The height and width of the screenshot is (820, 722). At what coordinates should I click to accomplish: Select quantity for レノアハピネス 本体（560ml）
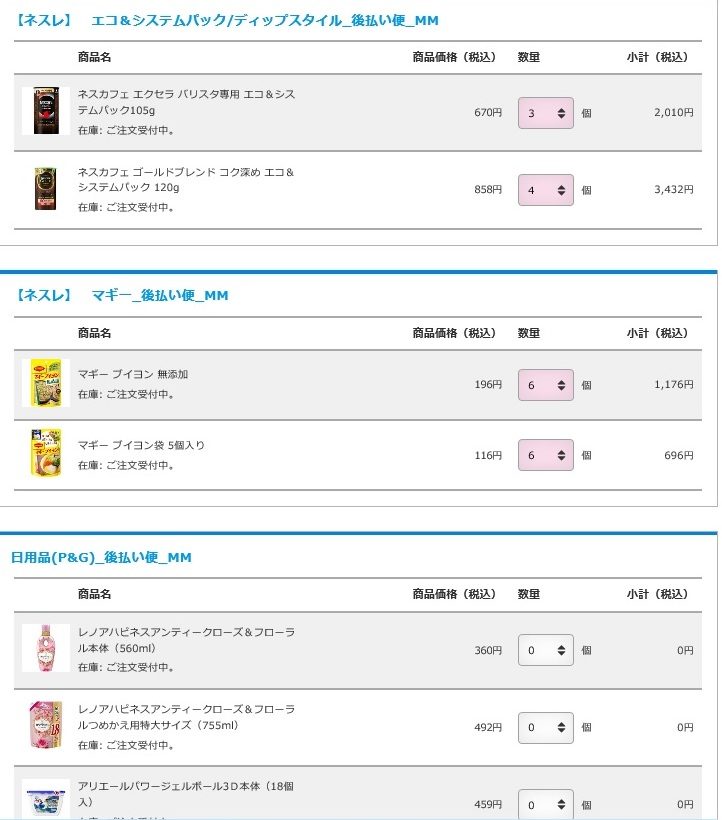click(x=545, y=650)
